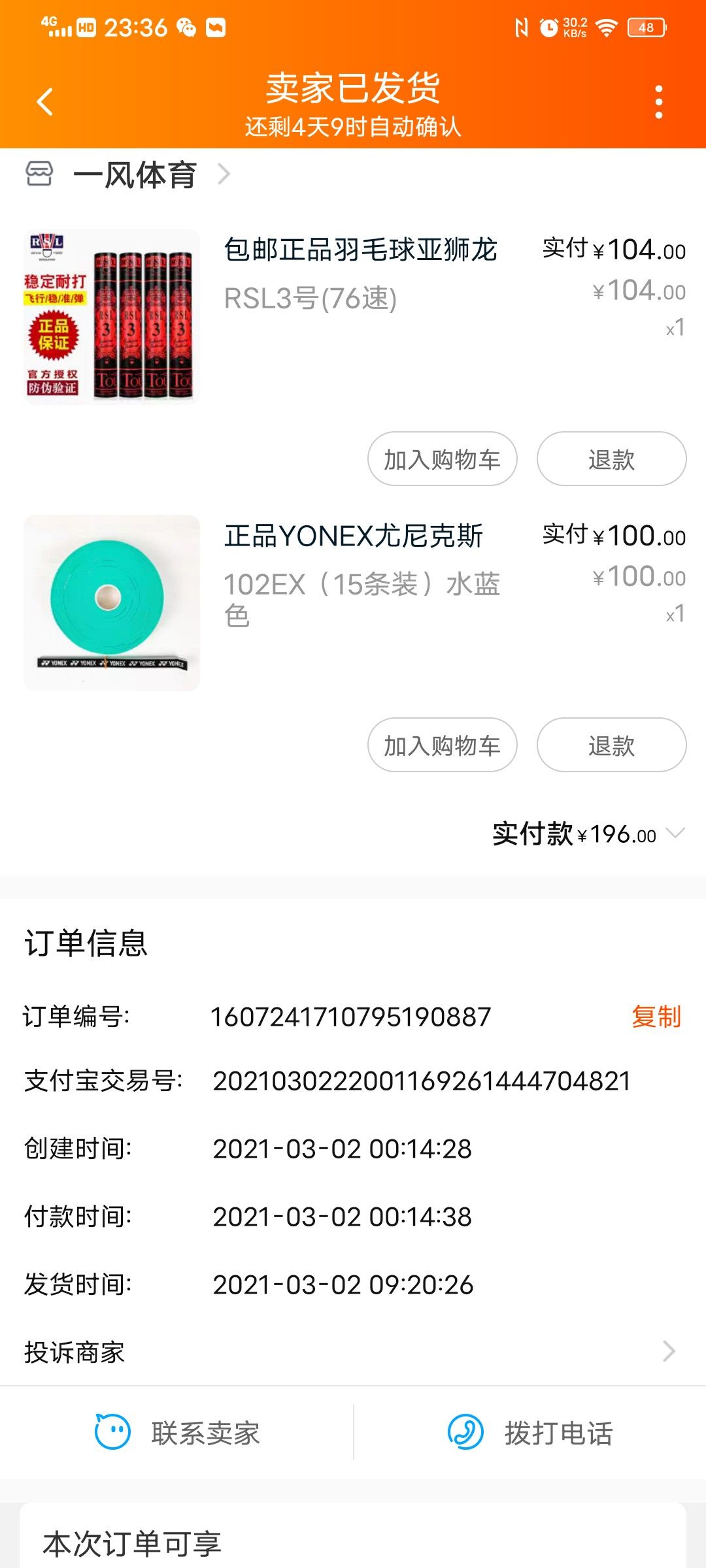This screenshot has height=1568, width=706.
Task: Open the three-dot overflow menu
Action: [658, 102]
